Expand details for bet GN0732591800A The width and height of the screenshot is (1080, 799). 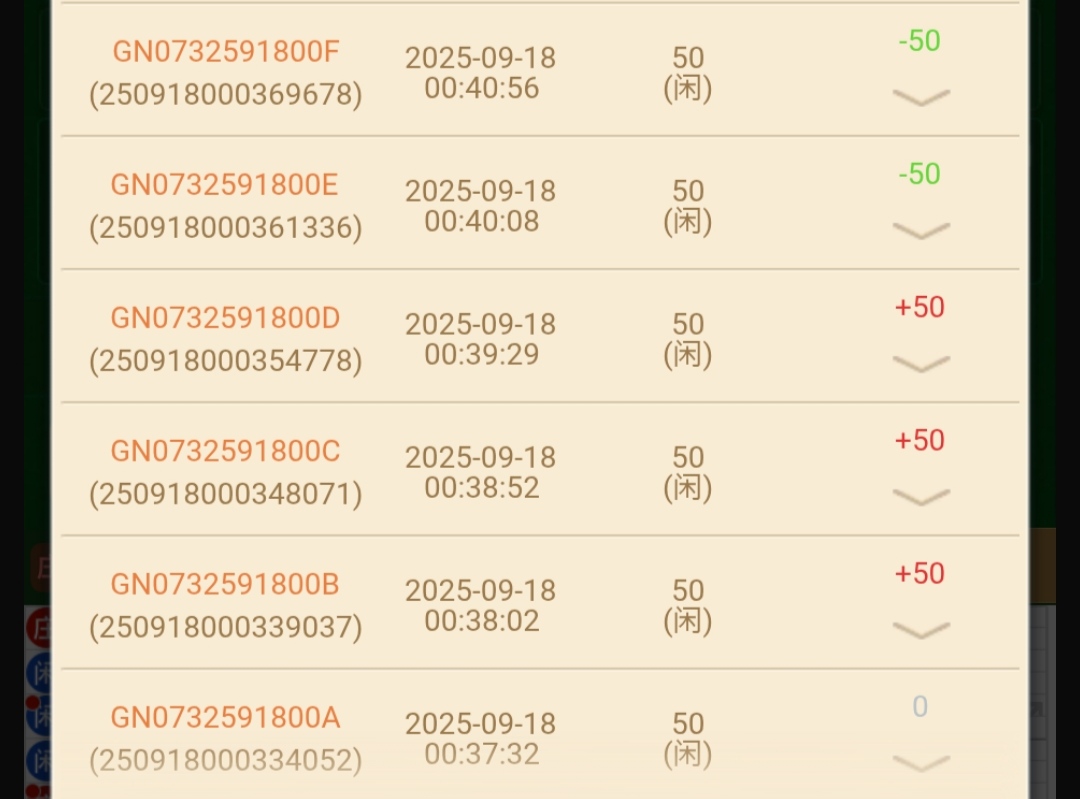point(920,764)
